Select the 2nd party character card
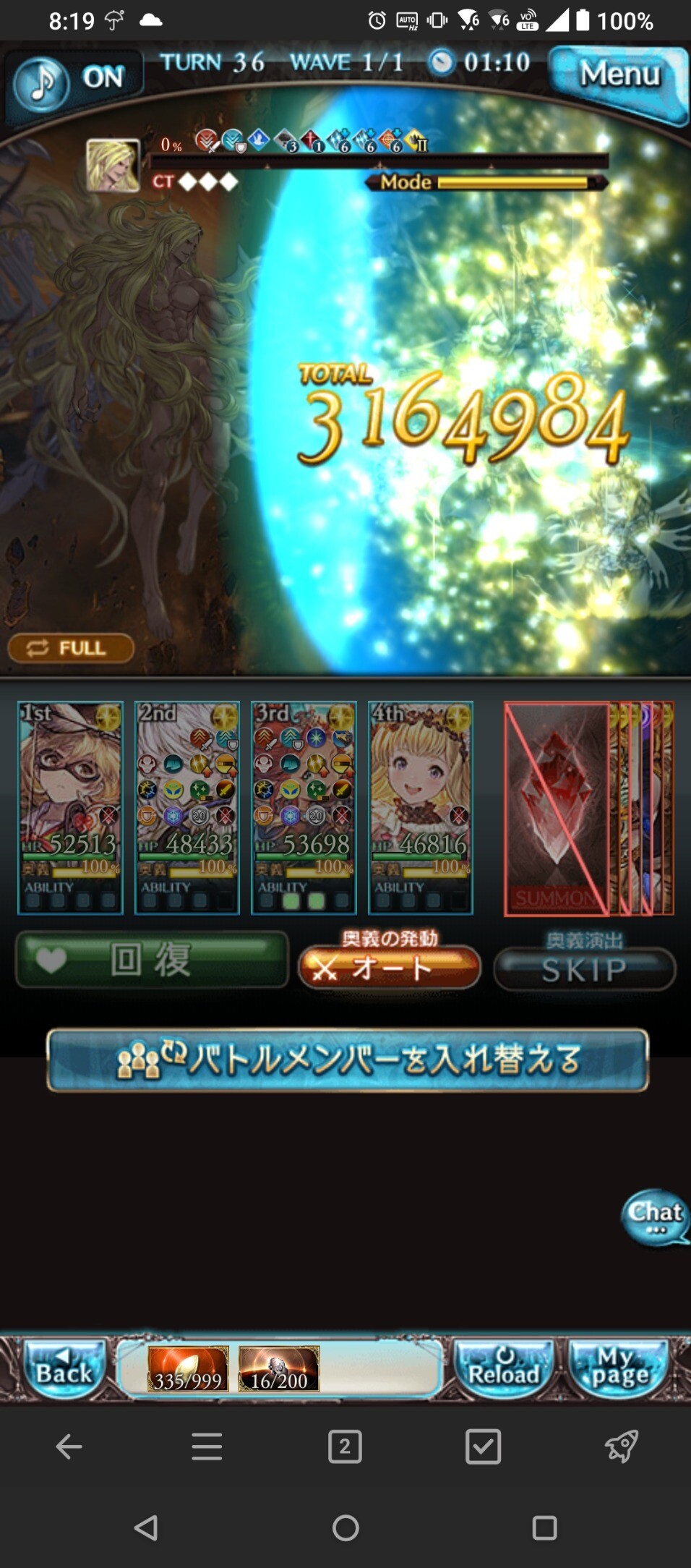The height and width of the screenshot is (1568, 691). tap(187, 806)
